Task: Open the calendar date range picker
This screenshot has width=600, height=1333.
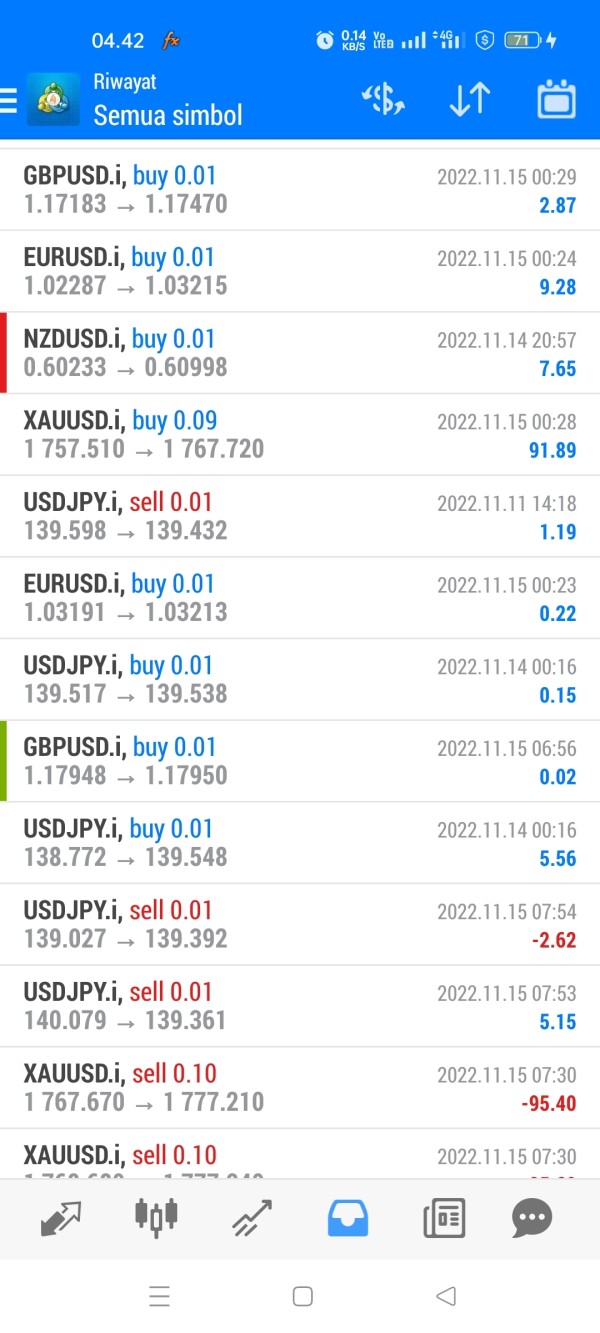Action: coord(557,99)
